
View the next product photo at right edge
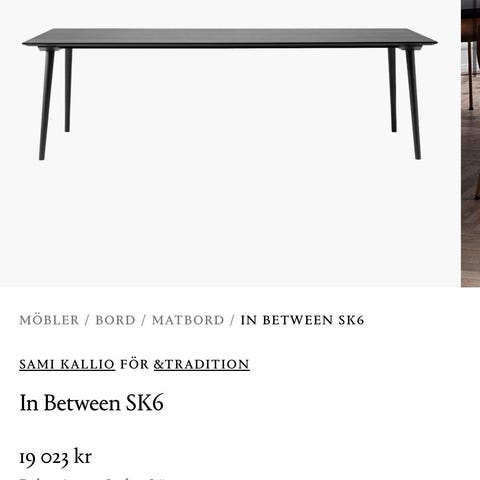point(471,143)
